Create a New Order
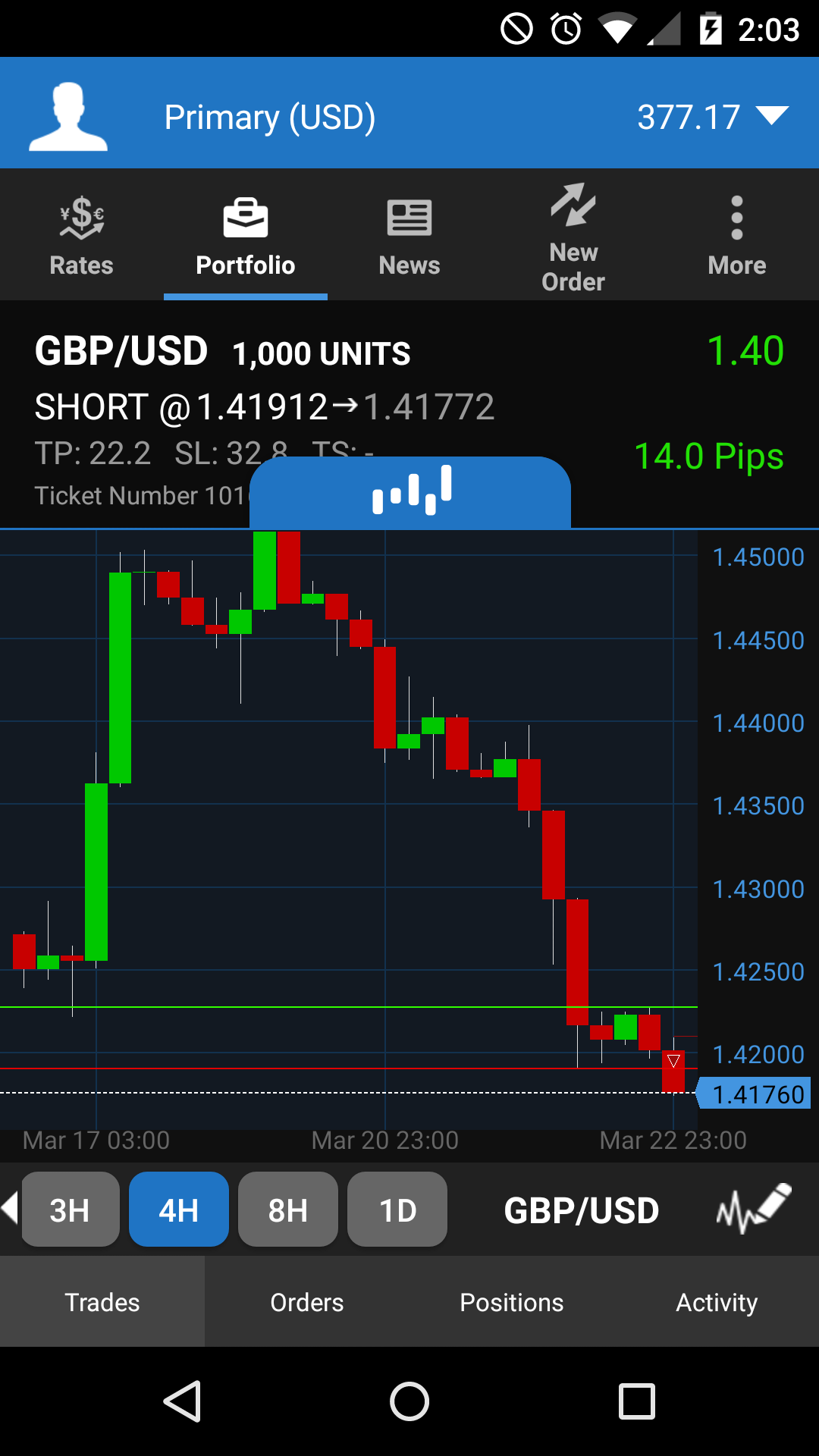 [x=573, y=236]
